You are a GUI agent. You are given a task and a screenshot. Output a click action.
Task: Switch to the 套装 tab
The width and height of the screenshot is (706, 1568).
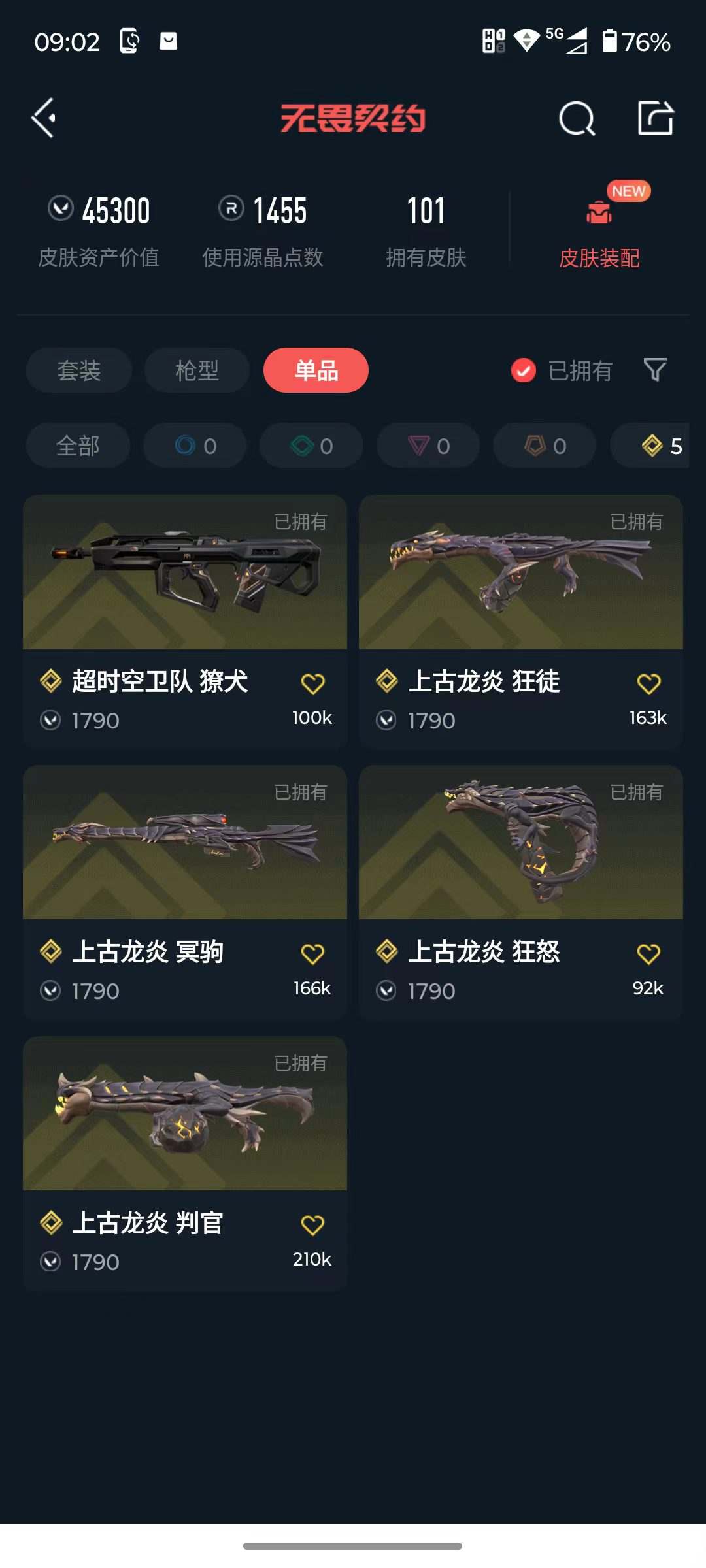pyautogui.click(x=78, y=370)
